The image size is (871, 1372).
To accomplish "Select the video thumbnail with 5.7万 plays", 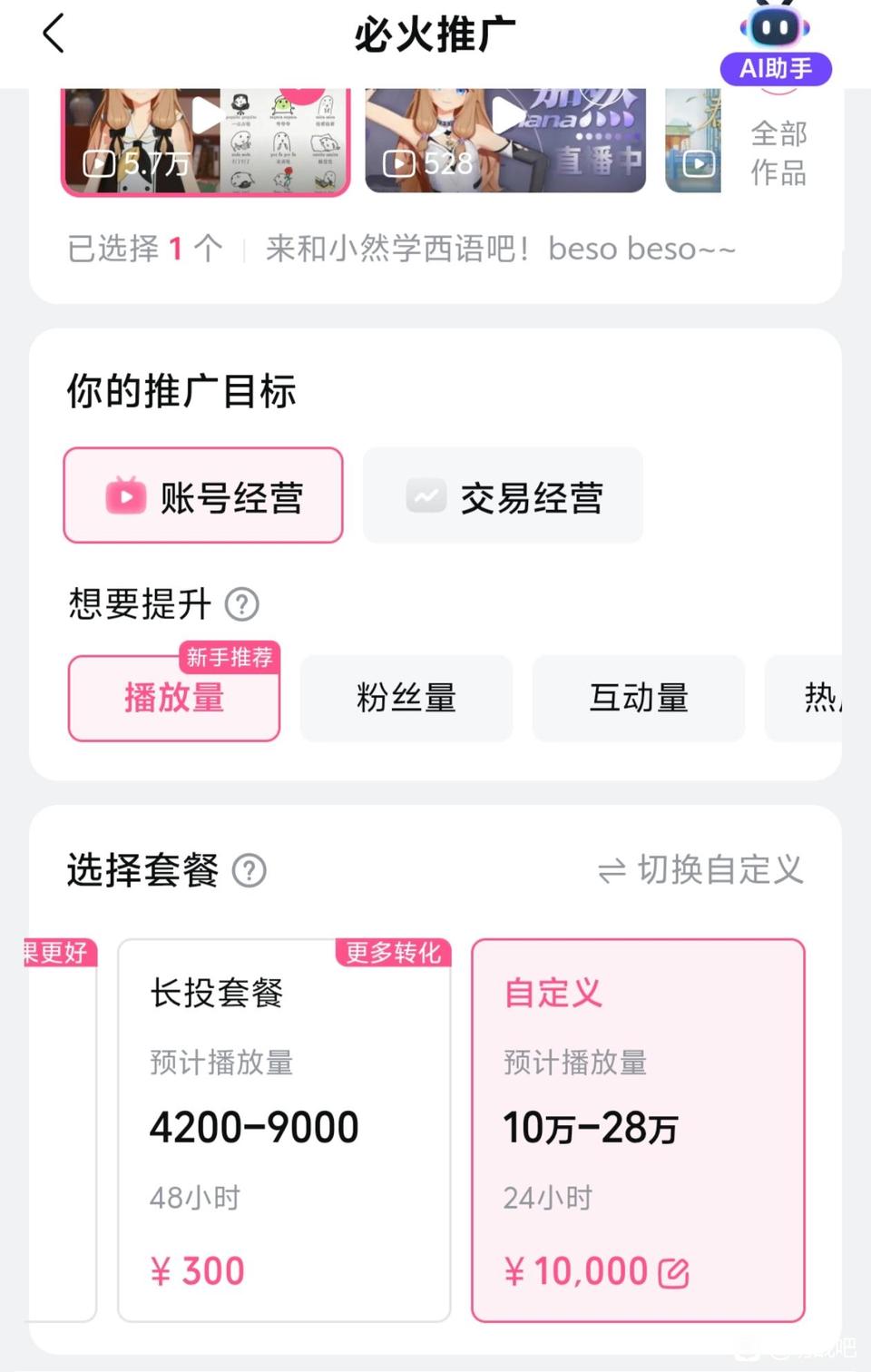I will [x=206, y=142].
